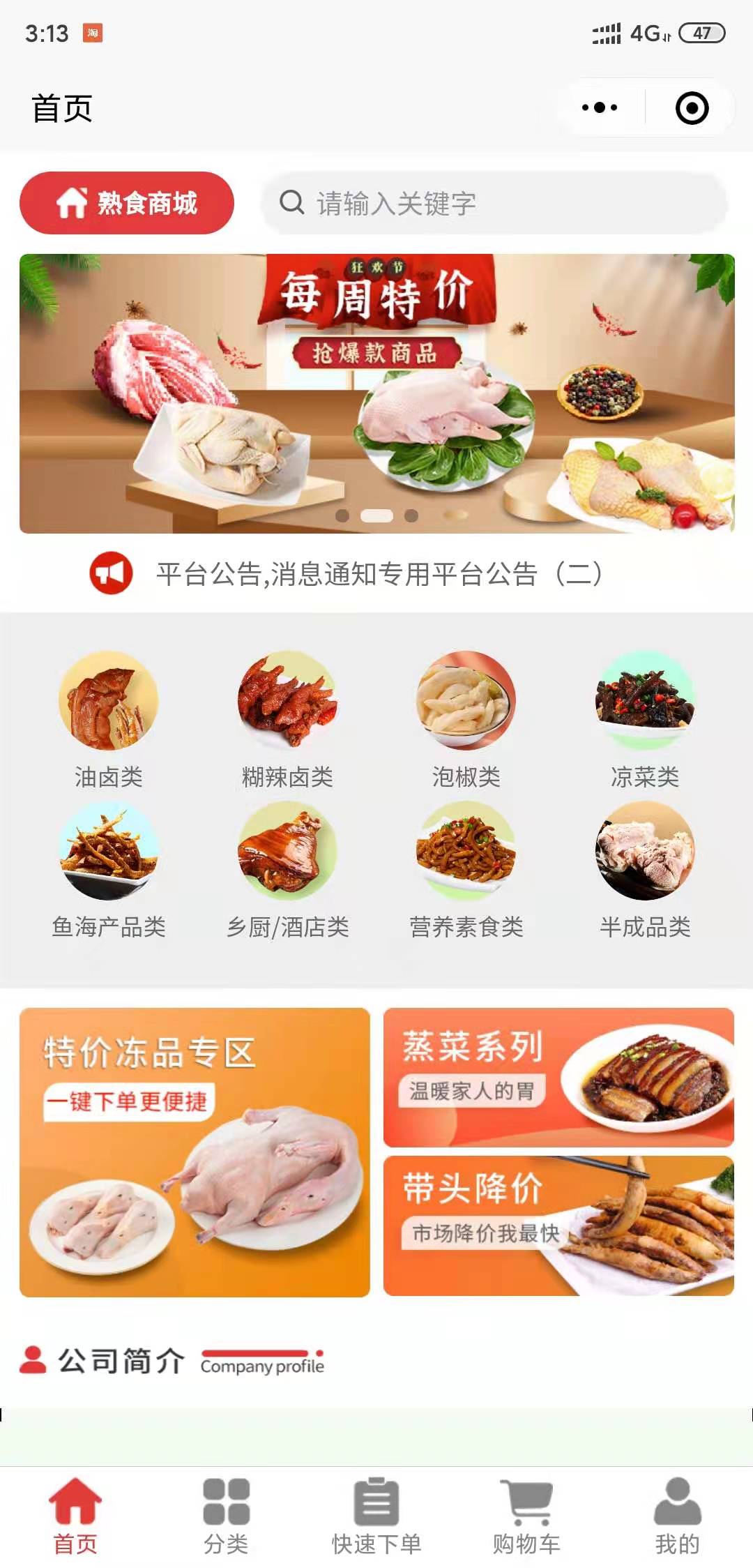View the 凉菜类 category
The height and width of the screenshot is (1568, 753).
[645, 720]
